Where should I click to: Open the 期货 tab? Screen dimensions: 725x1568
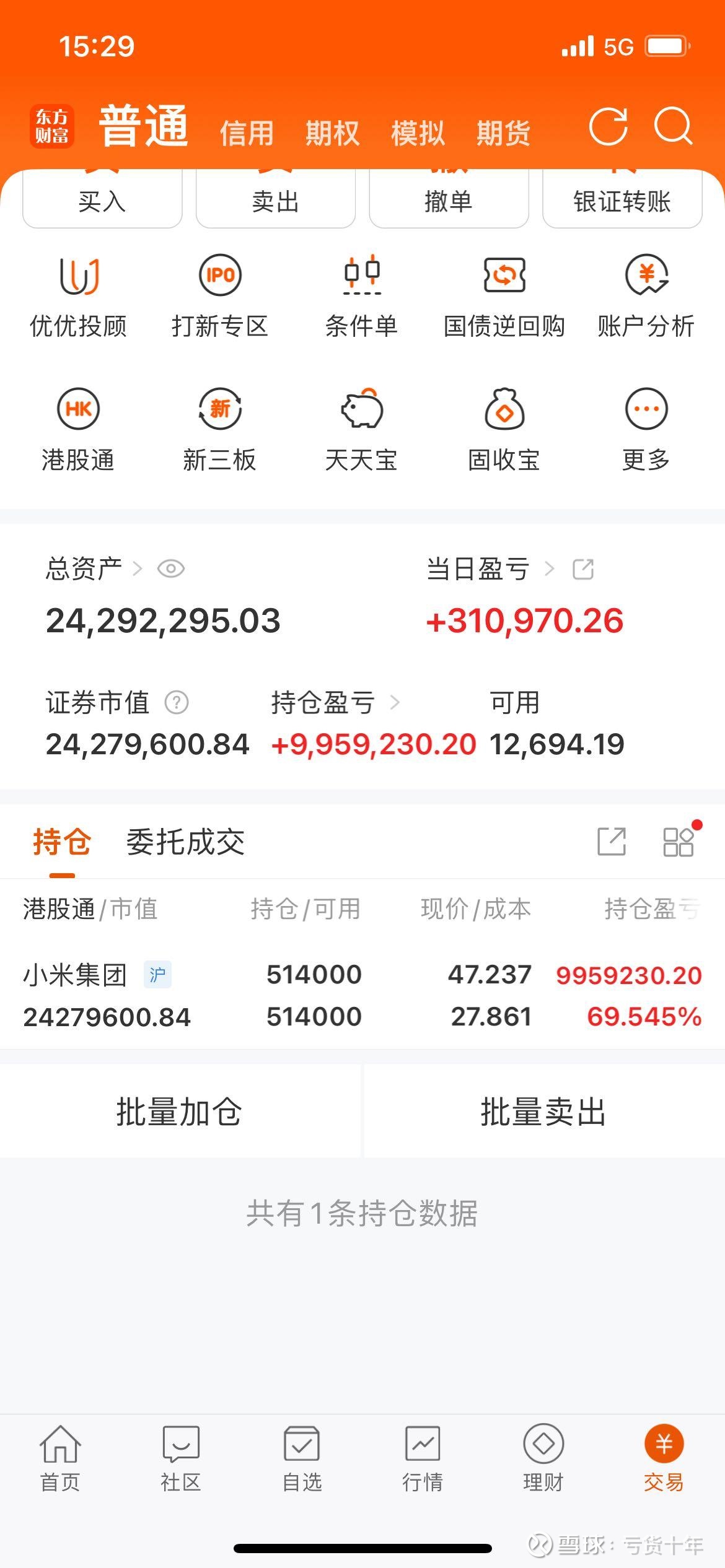(x=503, y=133)
